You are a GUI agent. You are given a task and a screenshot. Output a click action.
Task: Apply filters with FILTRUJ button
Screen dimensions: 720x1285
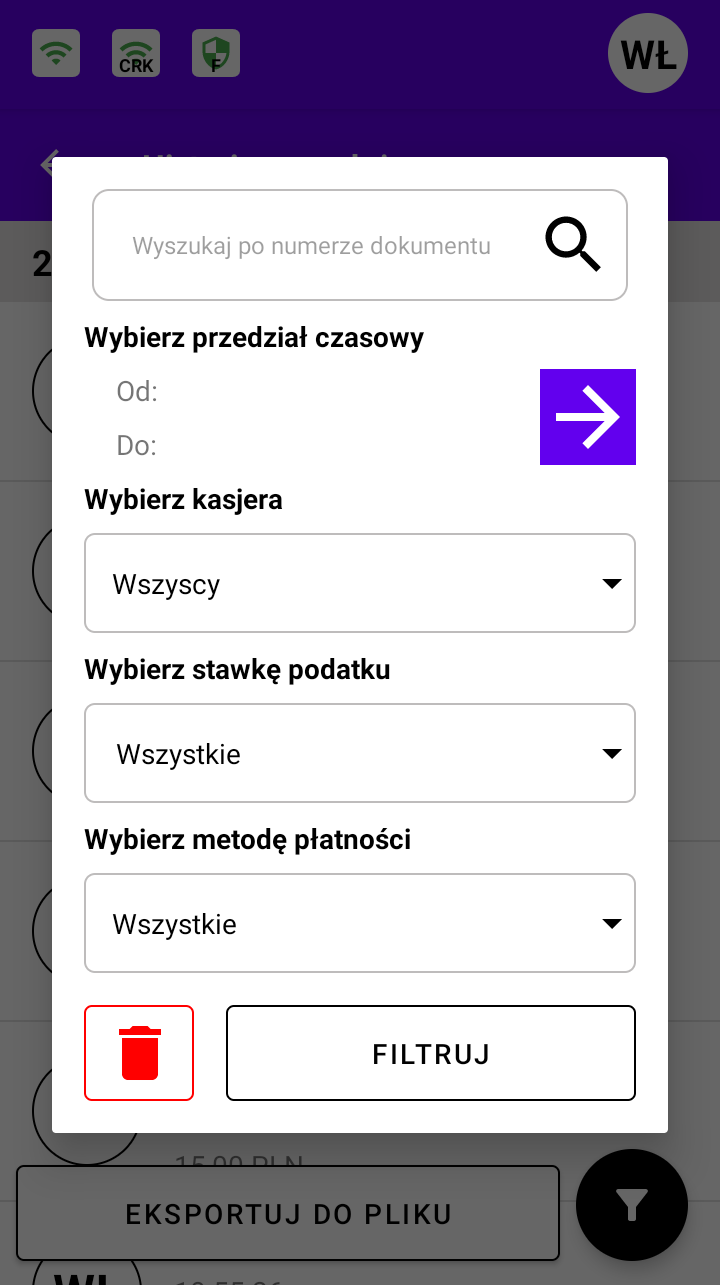click(x=431, y=1053)
